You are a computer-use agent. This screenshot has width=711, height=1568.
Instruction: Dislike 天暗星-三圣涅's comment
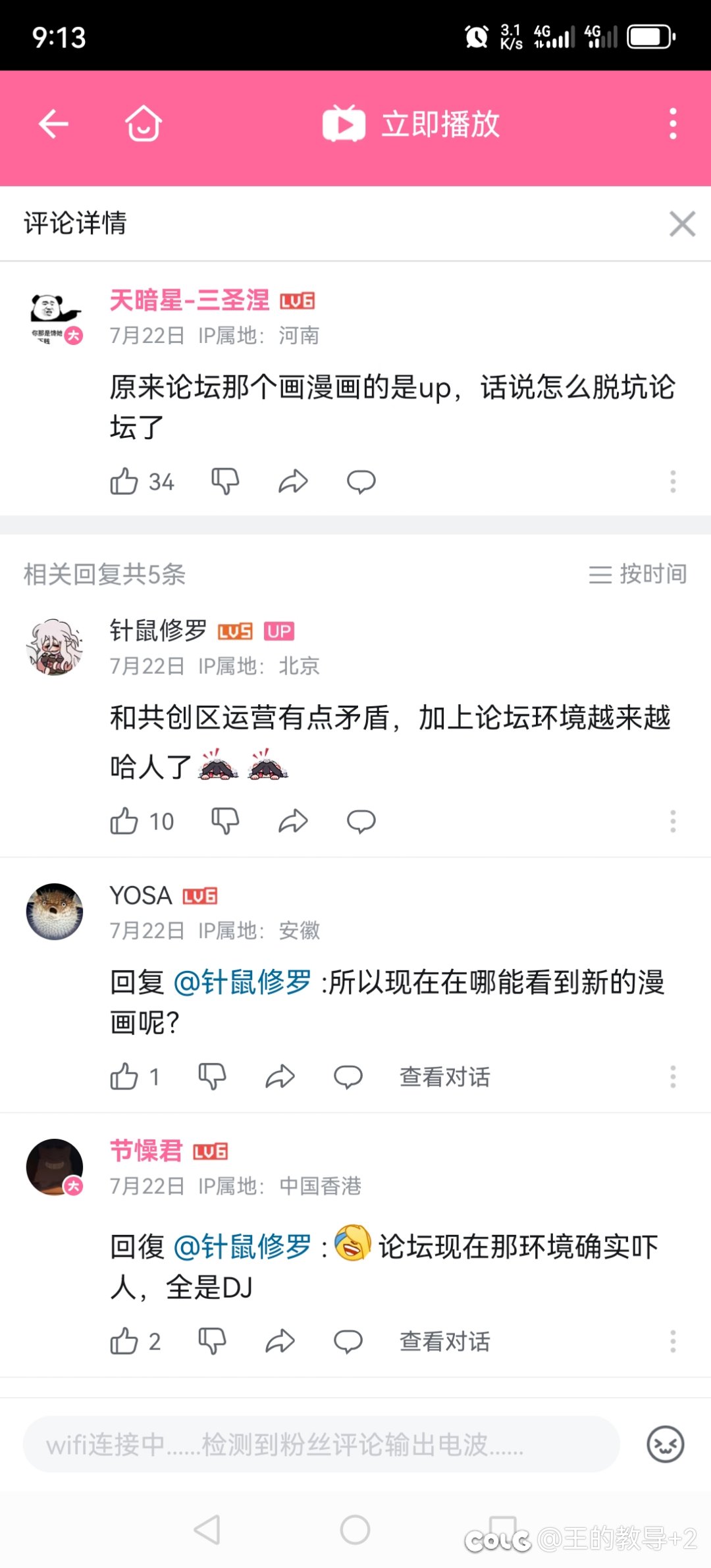click(x=225, y=482)
